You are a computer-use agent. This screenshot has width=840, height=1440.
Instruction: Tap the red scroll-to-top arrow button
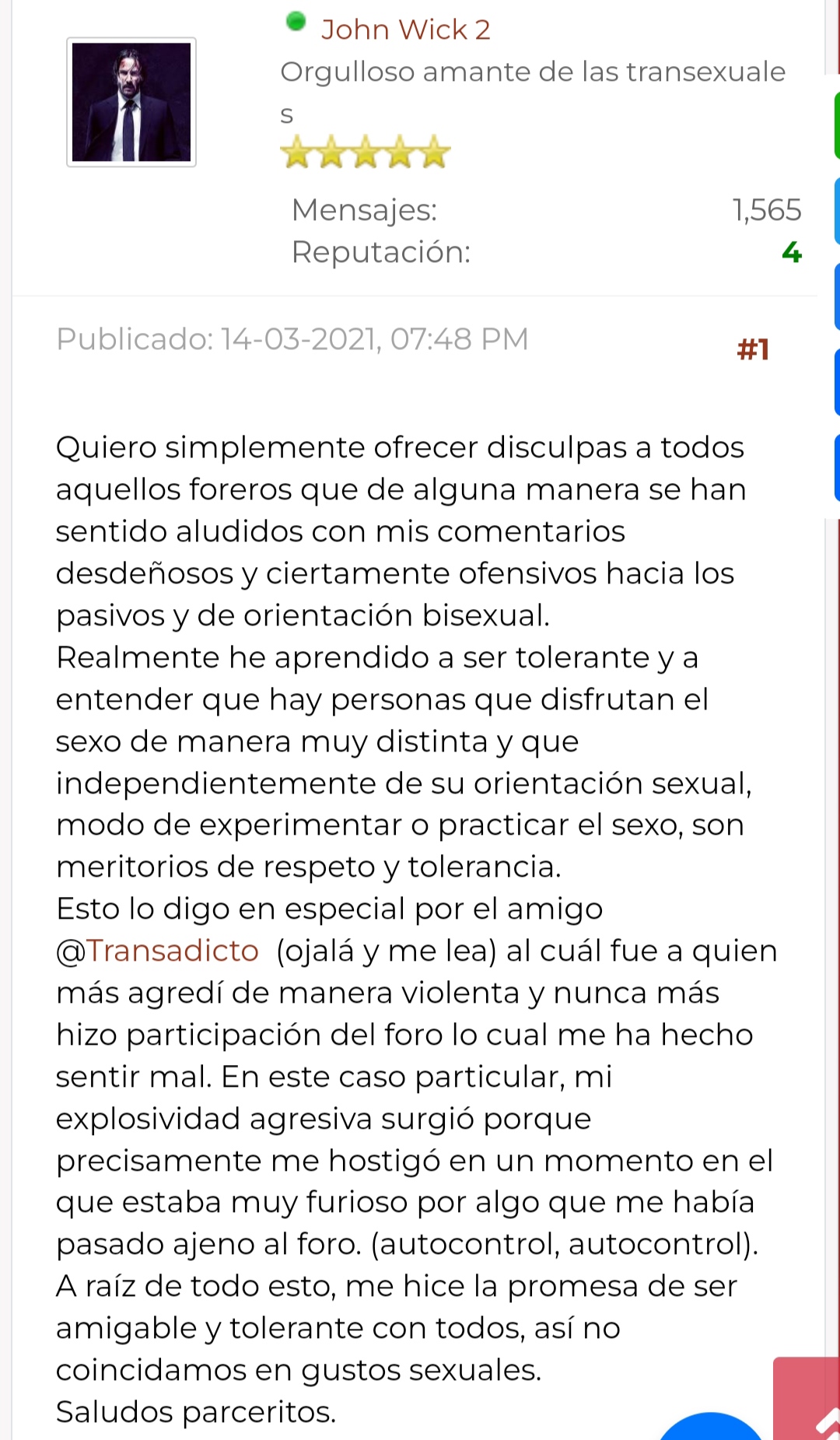tap(810, 1402)
